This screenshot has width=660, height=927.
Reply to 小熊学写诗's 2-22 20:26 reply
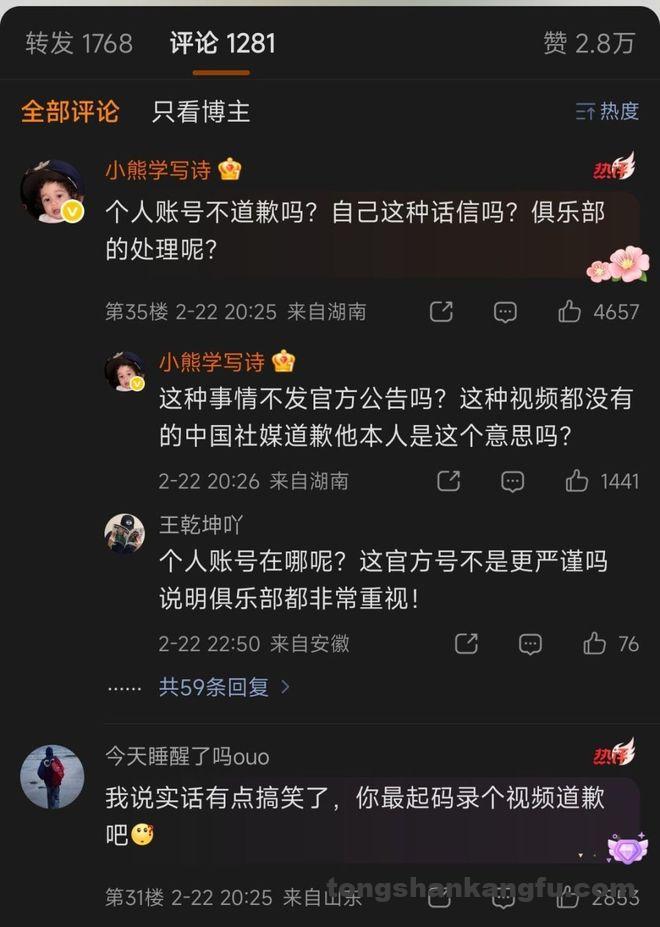(512, 481)
